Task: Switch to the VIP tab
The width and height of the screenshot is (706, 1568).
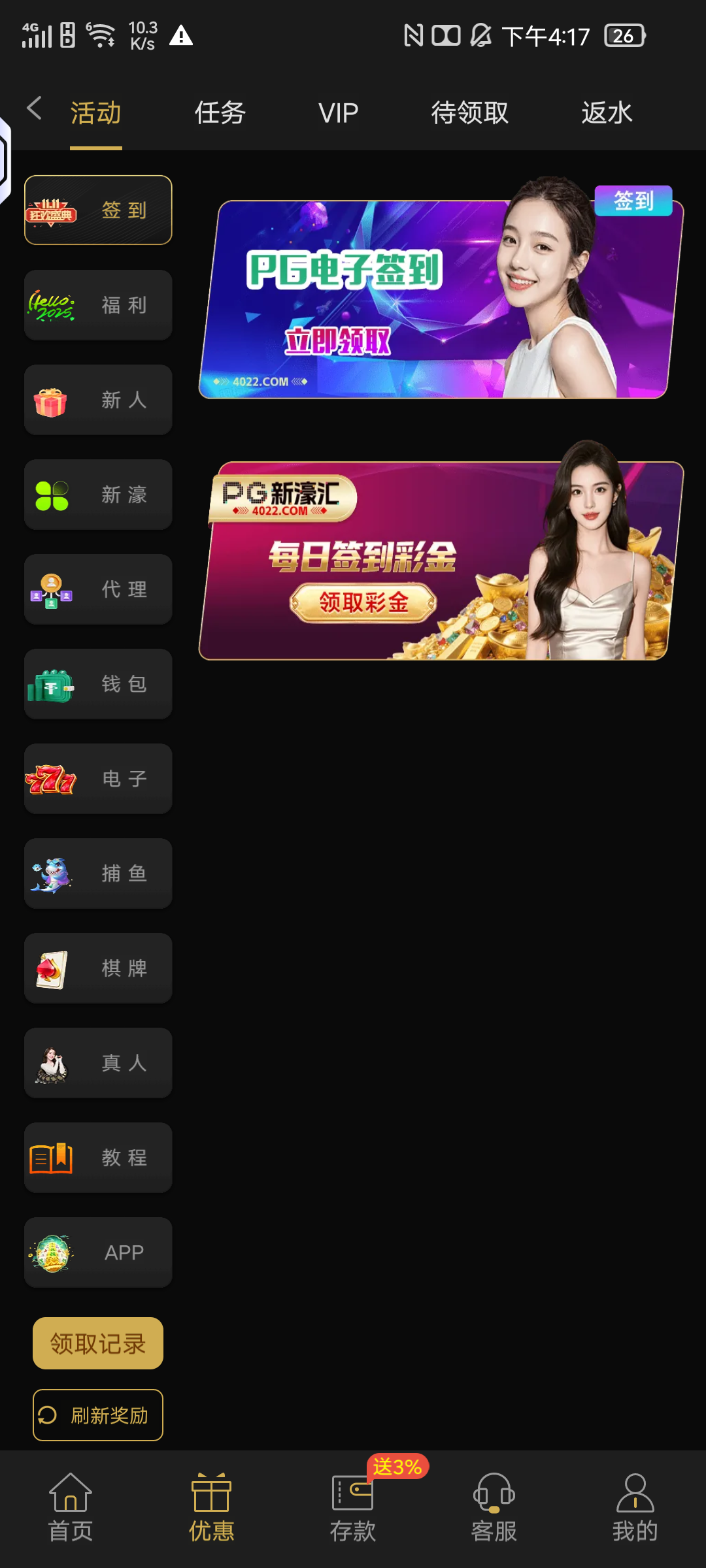Action: click(x=338, y=113)
